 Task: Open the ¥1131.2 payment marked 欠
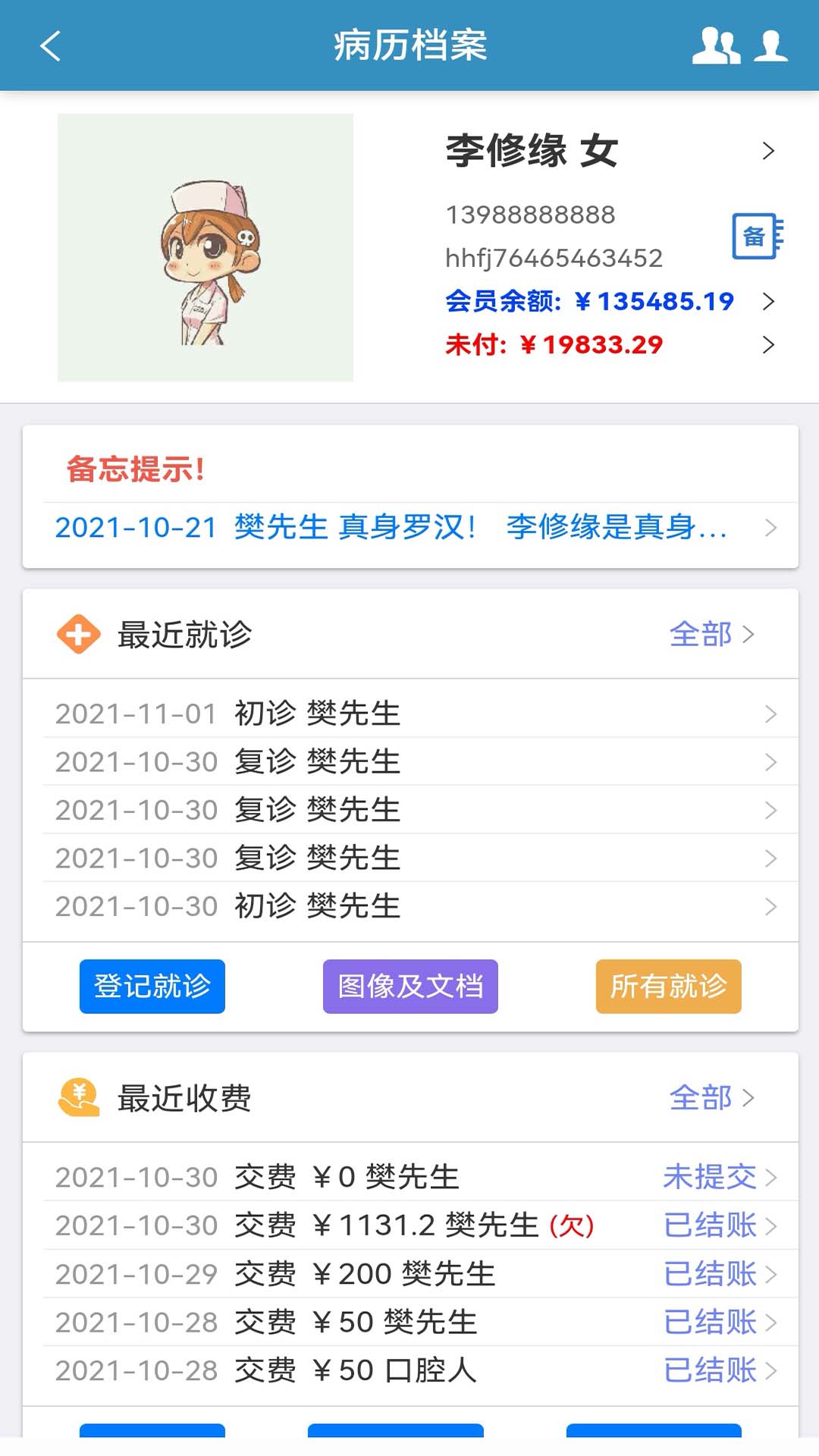tap(410, 1225)
